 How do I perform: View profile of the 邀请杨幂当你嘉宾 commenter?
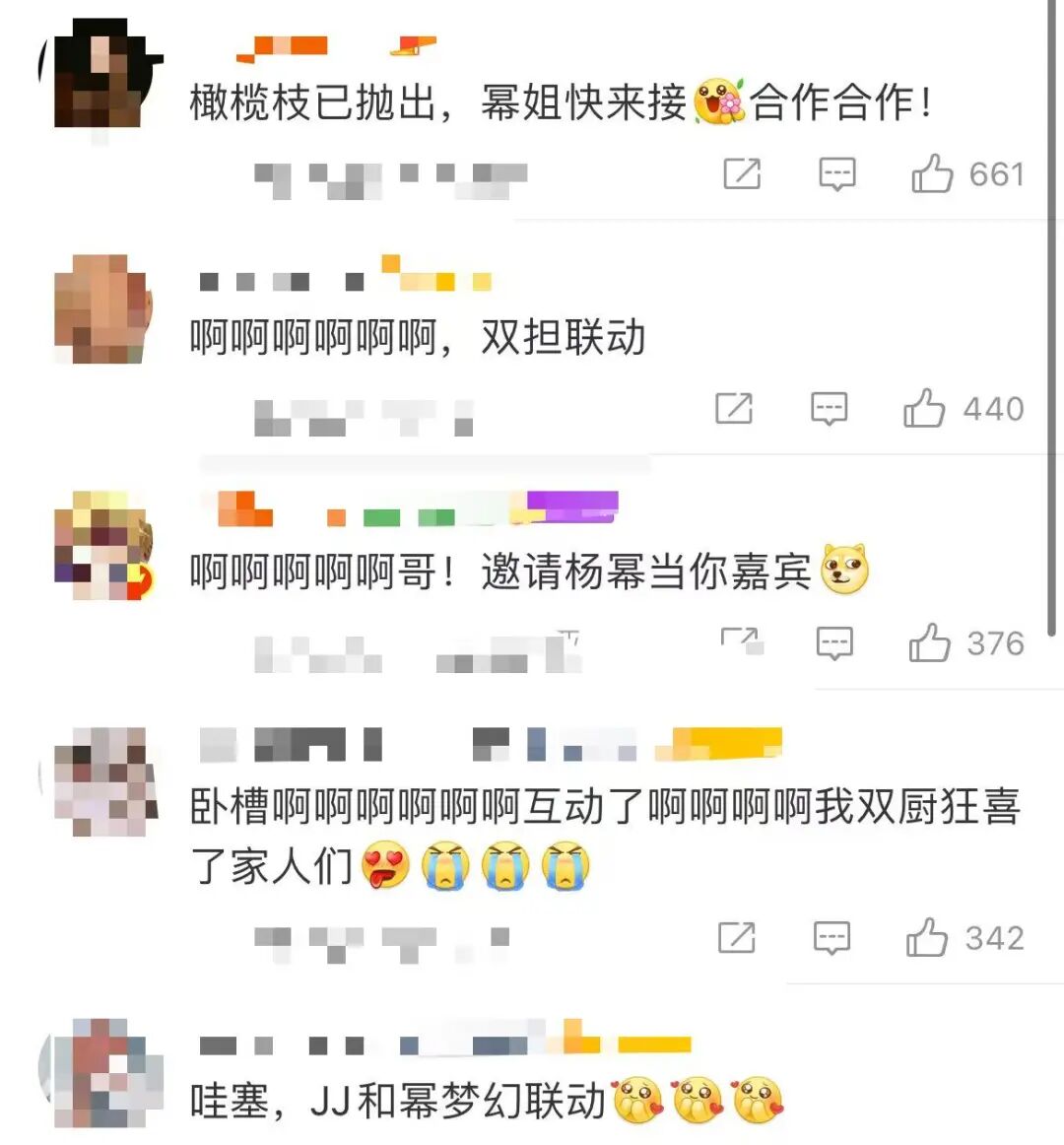coord(102,545)
